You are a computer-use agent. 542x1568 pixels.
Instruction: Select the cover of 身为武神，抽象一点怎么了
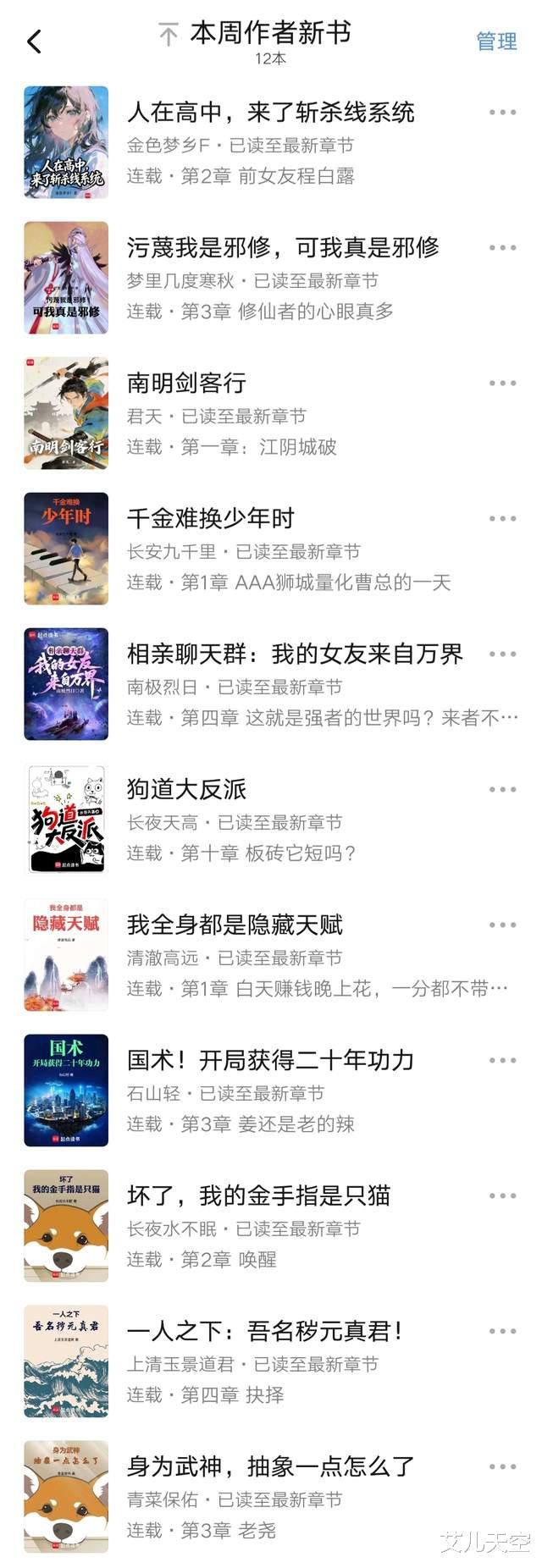66,1496
